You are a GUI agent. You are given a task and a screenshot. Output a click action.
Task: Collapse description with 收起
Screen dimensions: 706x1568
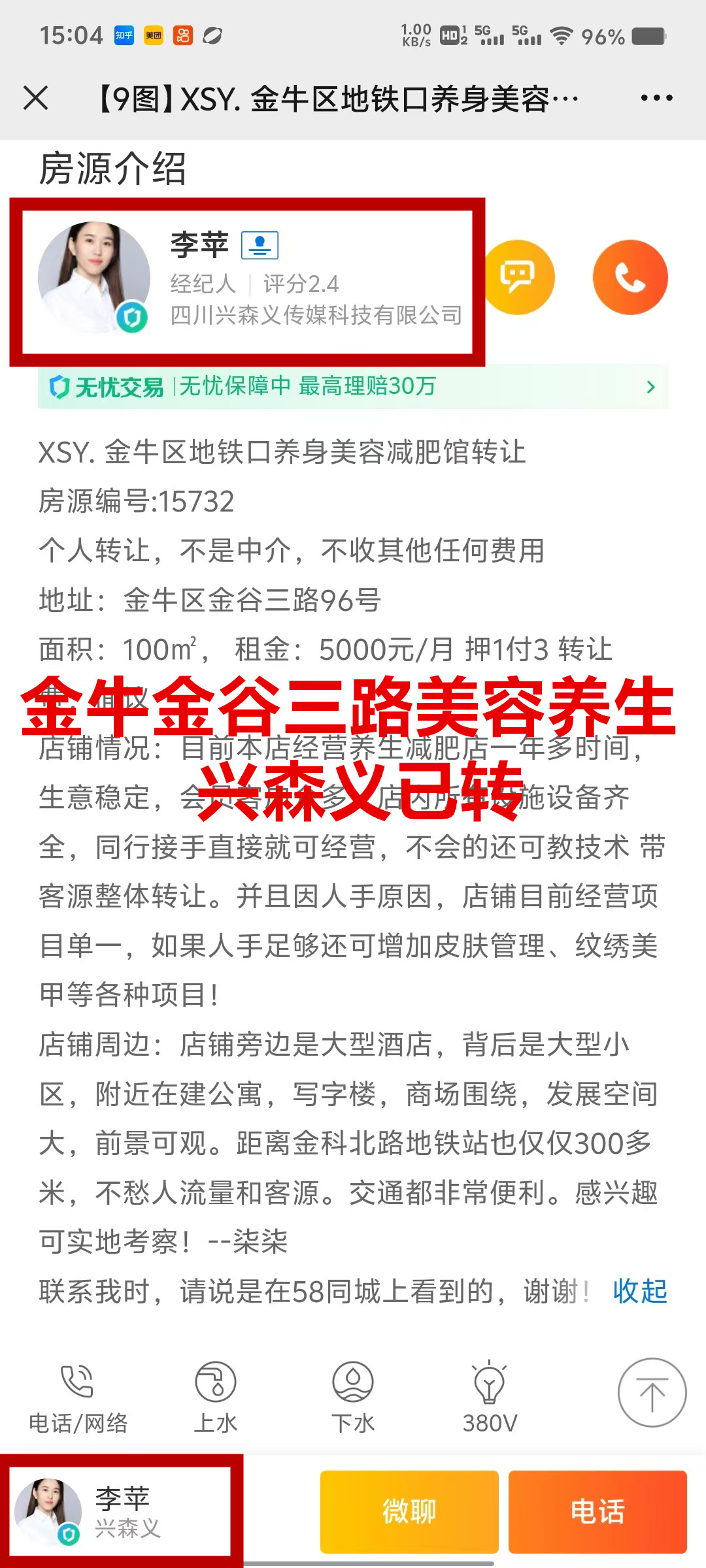639,1291
